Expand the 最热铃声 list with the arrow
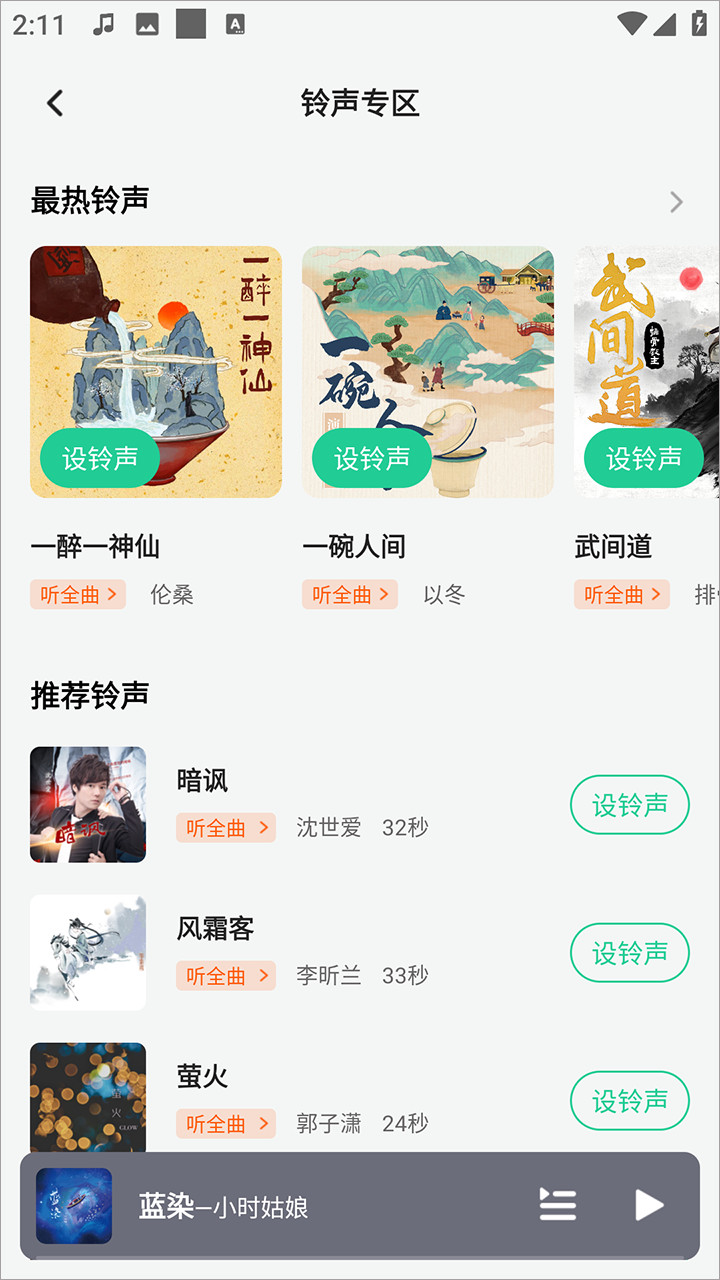This screenshot has height=1280, width=720. 677,202
